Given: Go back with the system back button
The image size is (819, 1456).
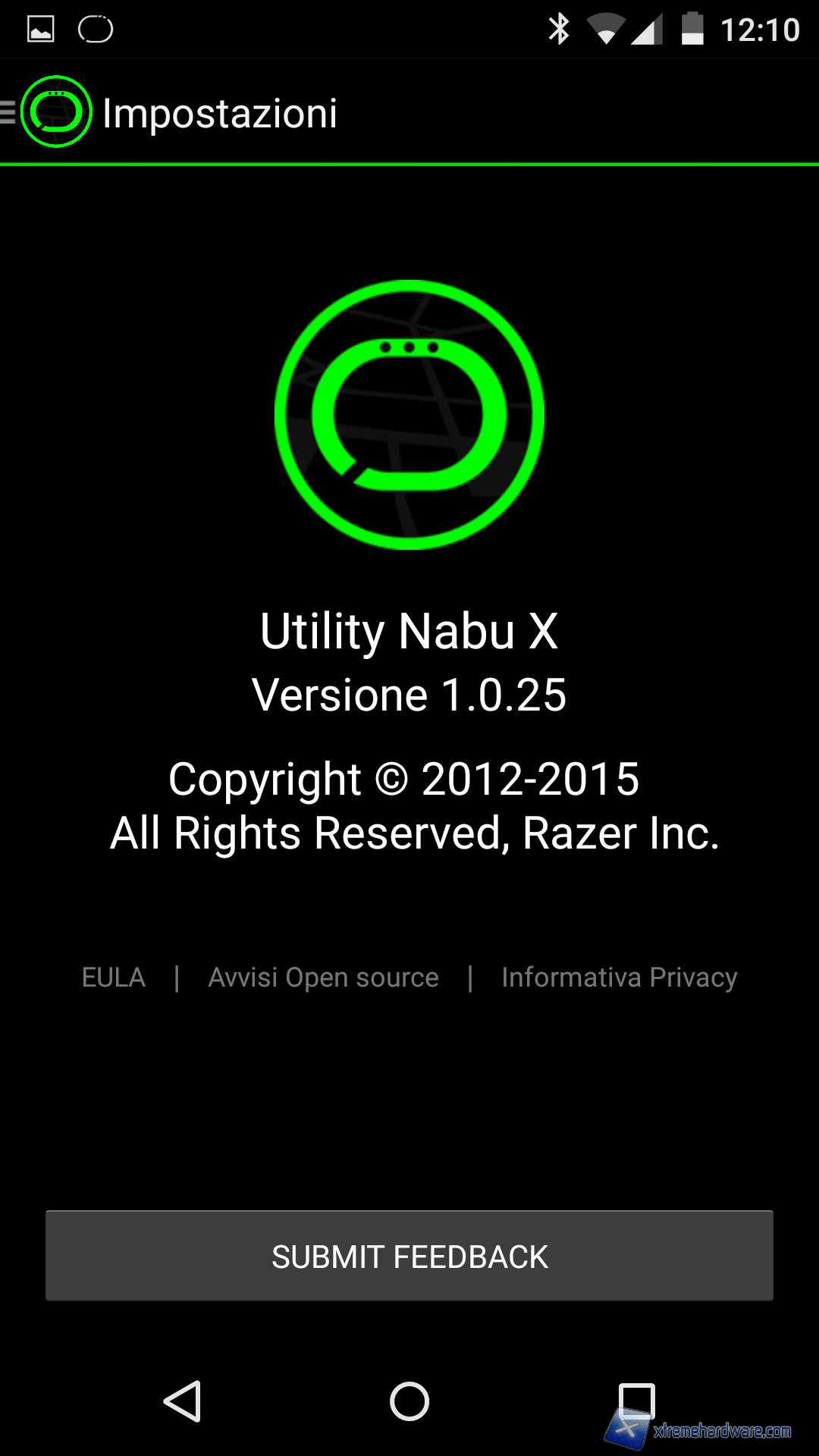Looking at the screenshot, I should (182, 1401).
